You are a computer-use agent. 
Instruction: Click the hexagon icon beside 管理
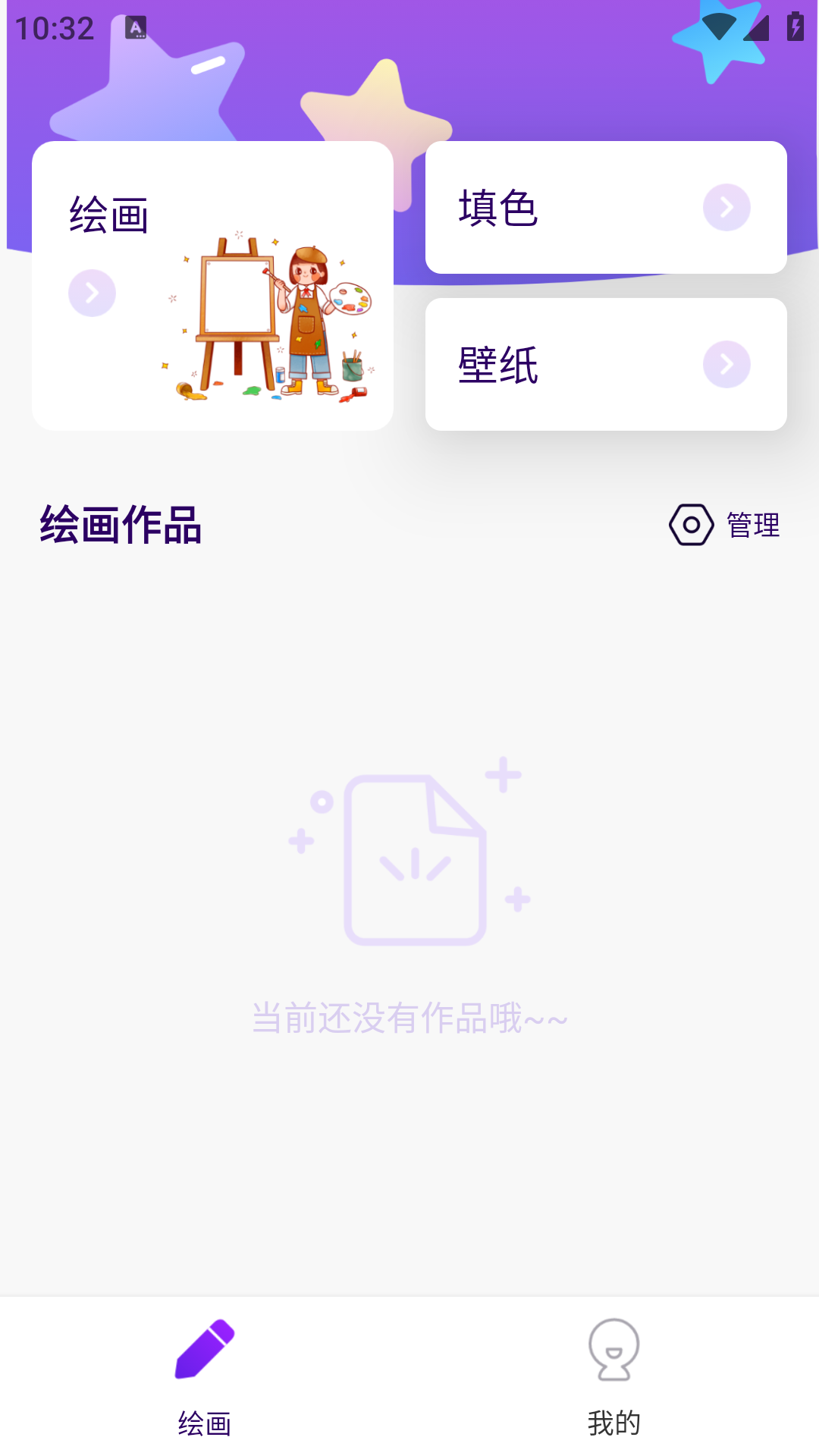[692, 523]
